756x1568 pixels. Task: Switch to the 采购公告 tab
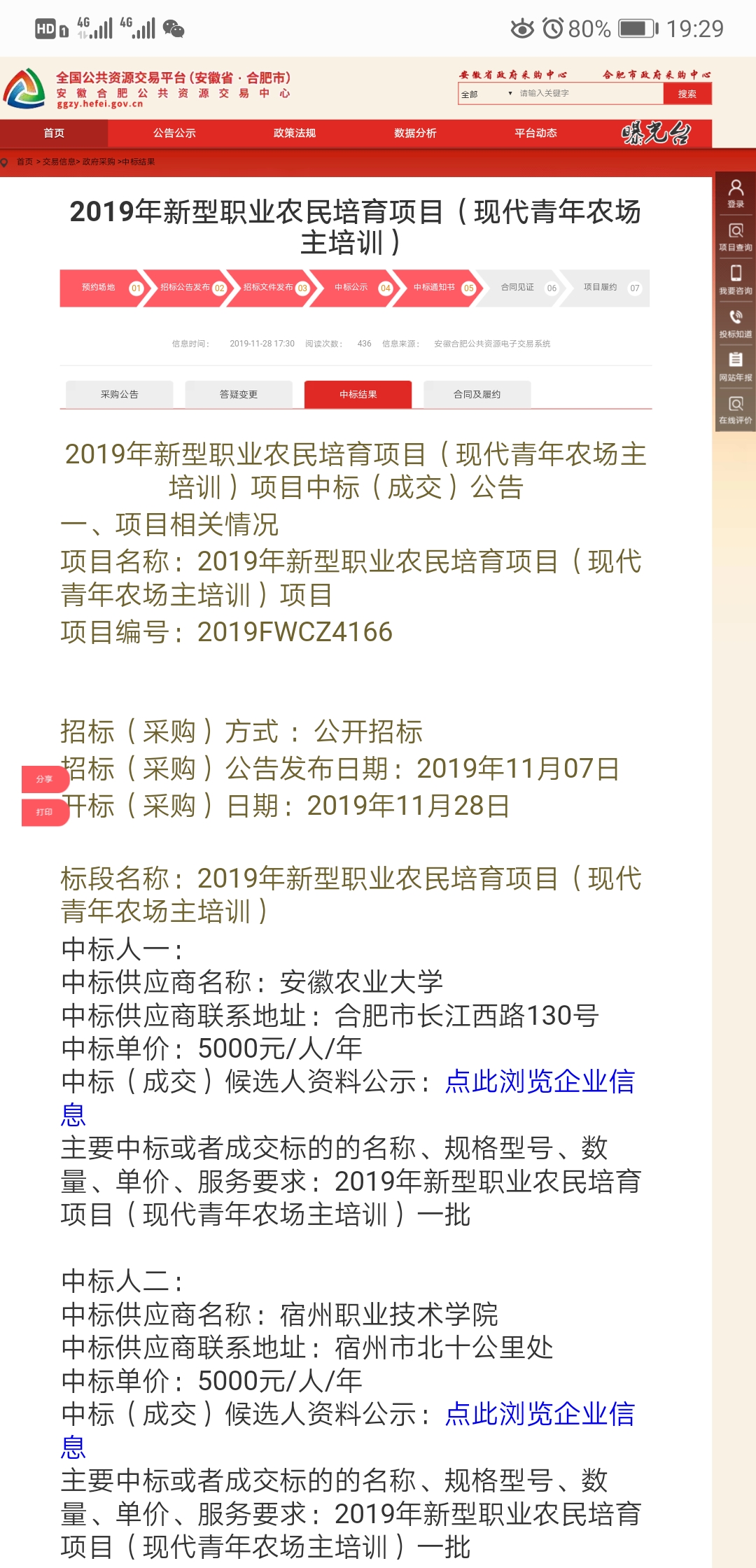tap(120, 394)
